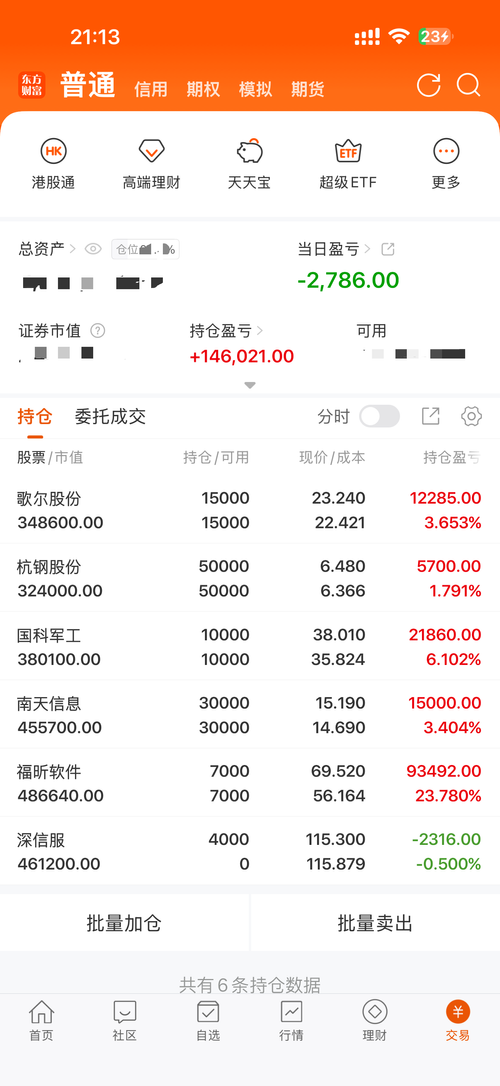Open the 自选 watchlist tab
Image resolution: width=500 pixels, height=1086 pixels.
(x=208, y=1021)
